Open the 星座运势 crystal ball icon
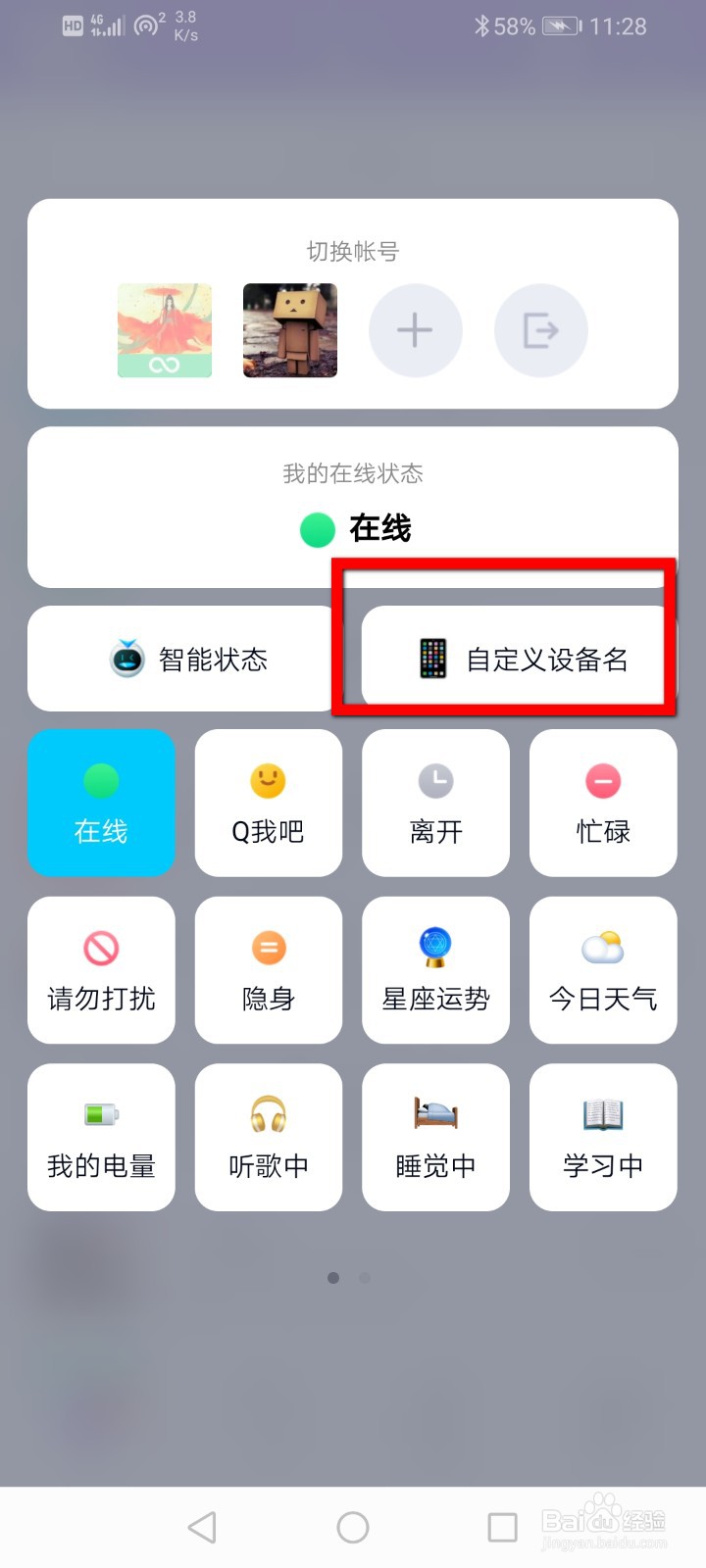 (435, 949)
